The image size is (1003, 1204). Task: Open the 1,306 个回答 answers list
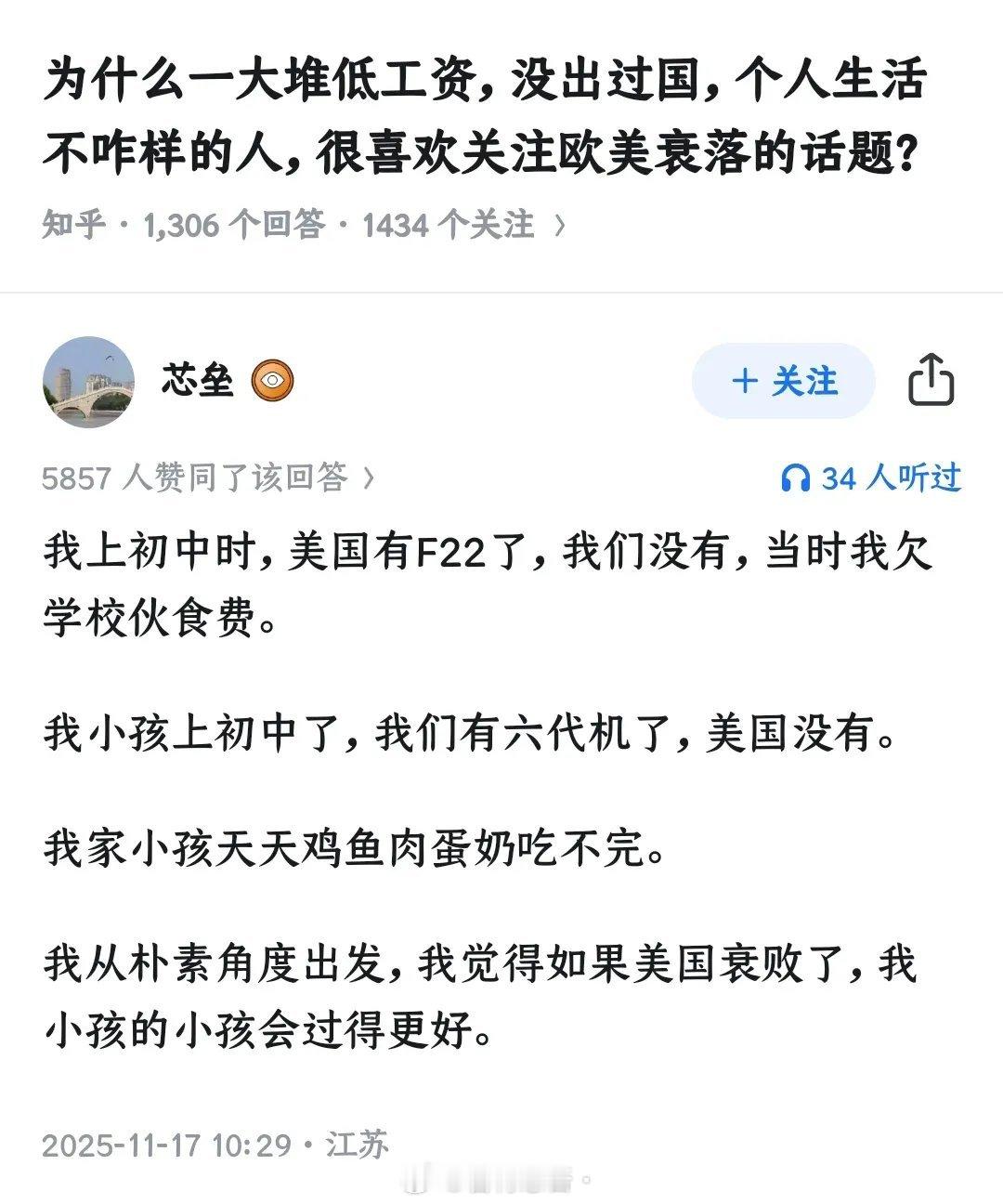tap(235, 223)
